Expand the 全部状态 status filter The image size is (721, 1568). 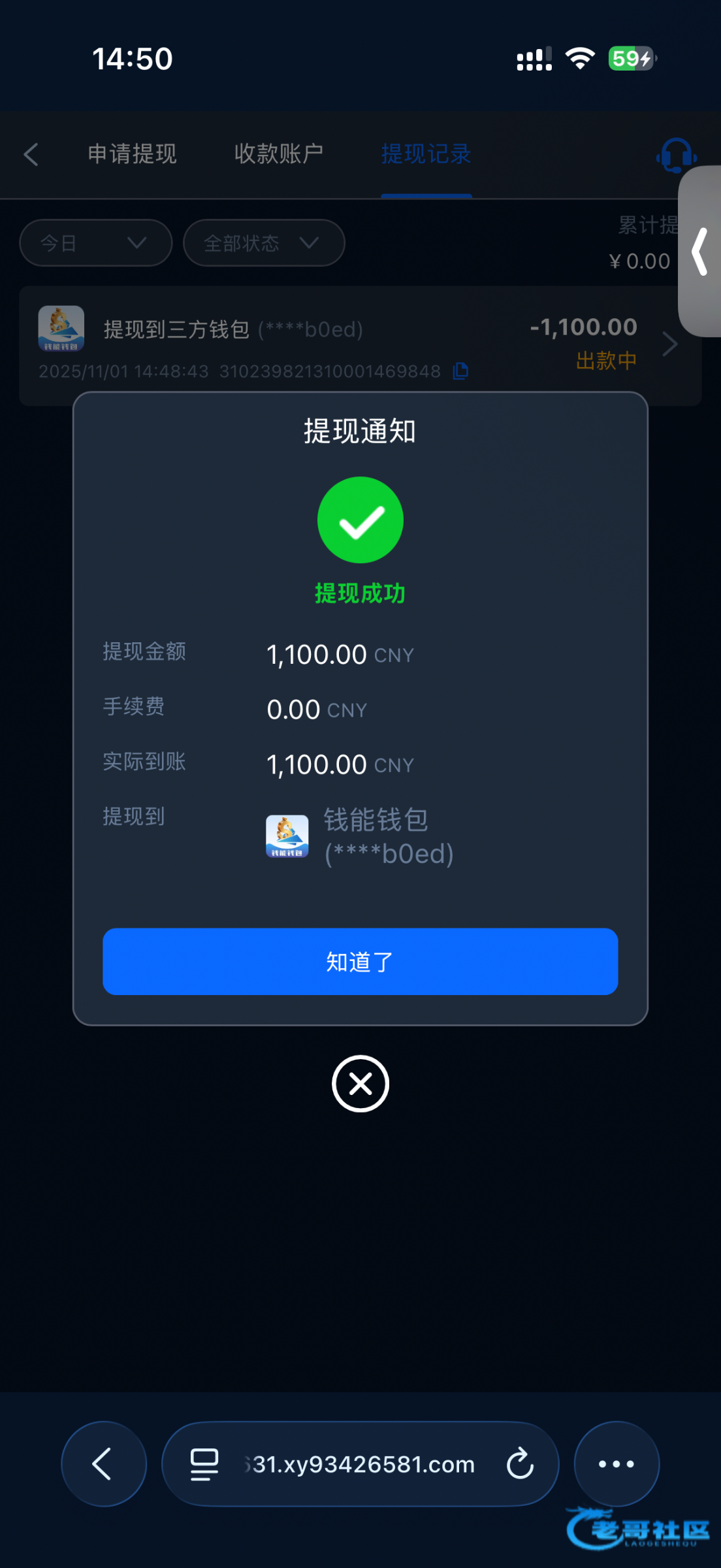click(x=264, y=243)
